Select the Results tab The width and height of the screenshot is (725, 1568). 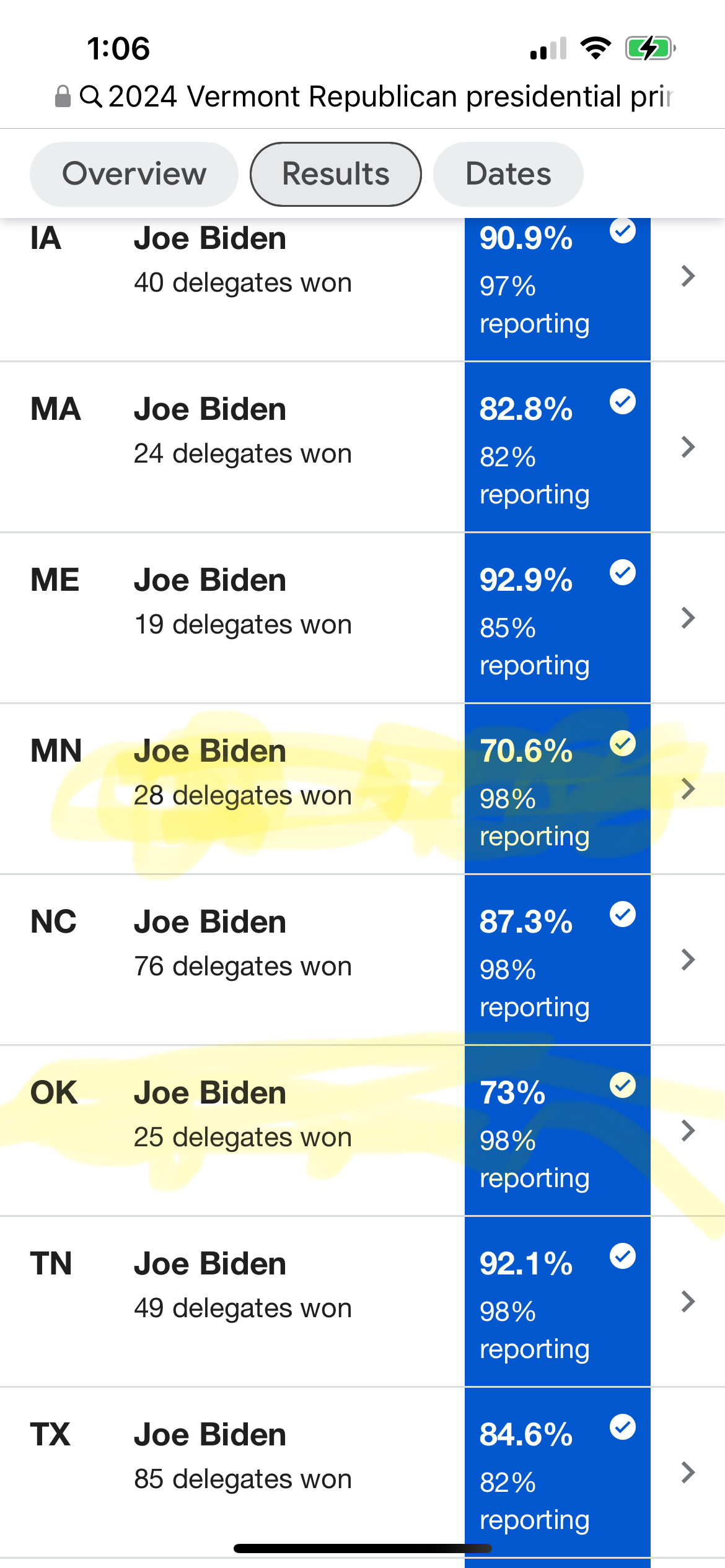coord(336,174)
